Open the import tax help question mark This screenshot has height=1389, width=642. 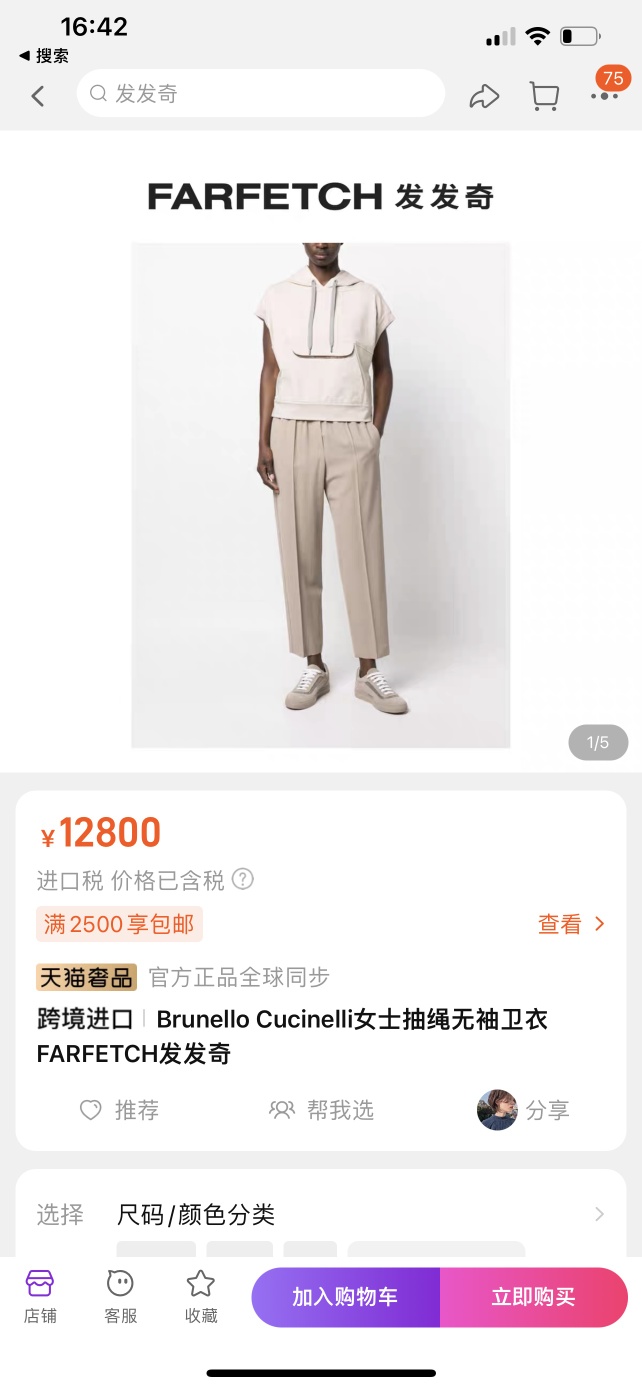[x=243, y=879]
